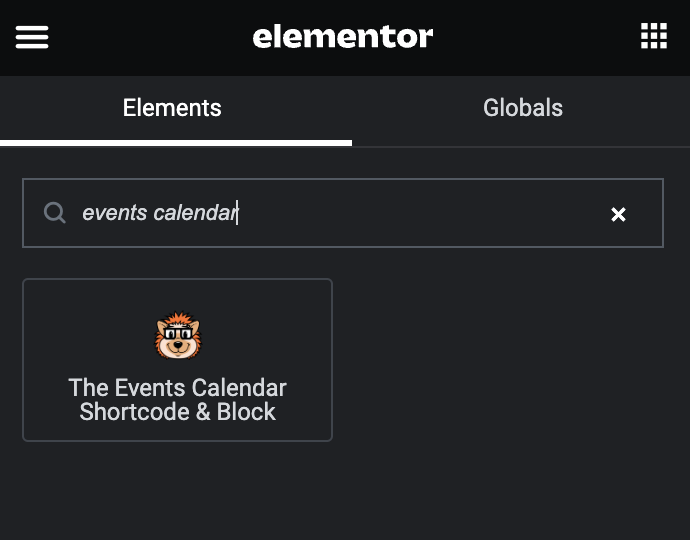
Task: Select The Events Calendar Shortcode & Block widget
Action: (x=177, y=360)
